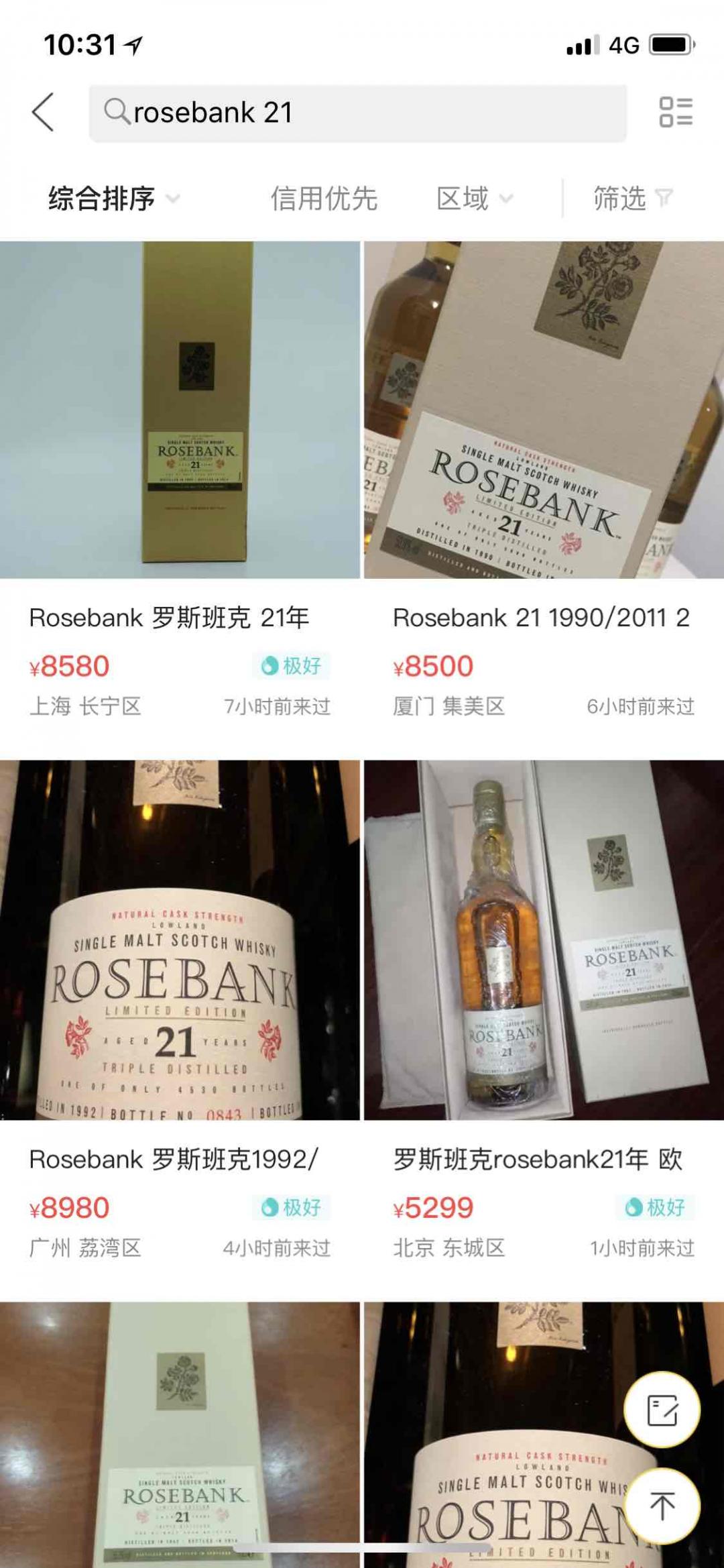Tap the water-drop icon on the ¥8580 极好 badge
This screenshot has width=724, height=1568.
pyautogui.click(x=271, y=665)
